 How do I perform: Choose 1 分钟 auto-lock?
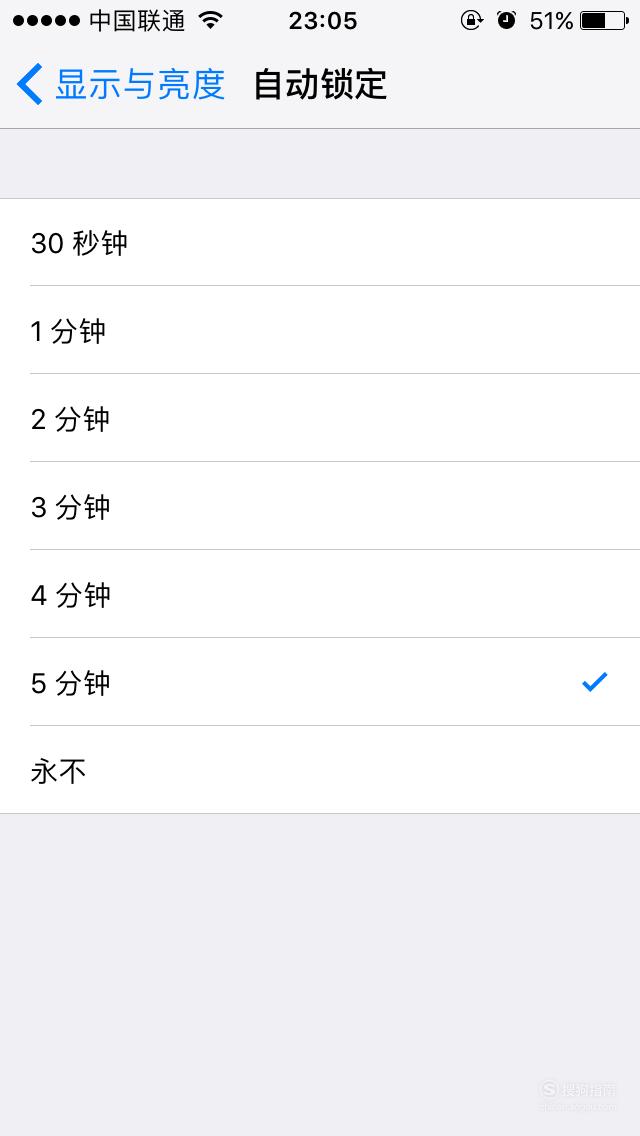pyautogui.click(x=320, y=330)
